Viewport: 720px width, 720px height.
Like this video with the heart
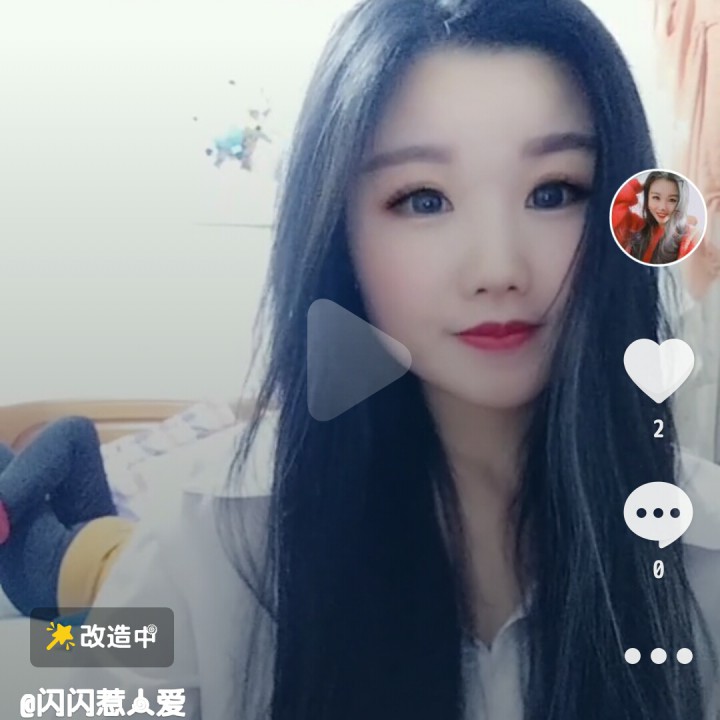click(658, 369)
